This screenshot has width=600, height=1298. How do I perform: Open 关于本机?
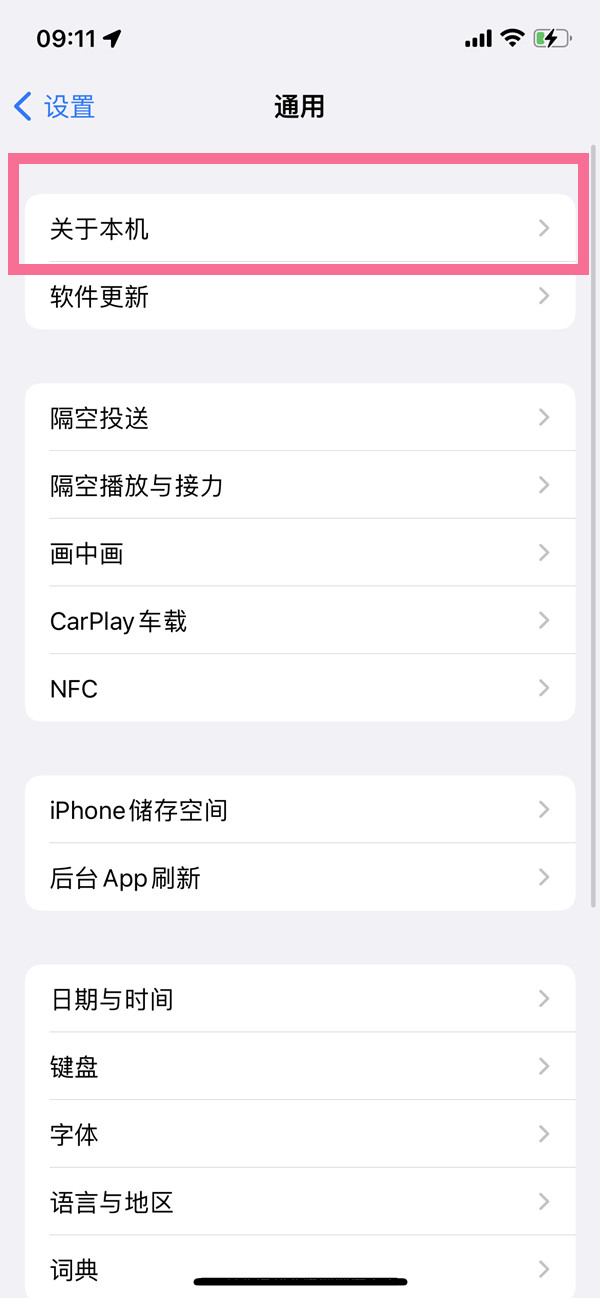coord(300,229)
